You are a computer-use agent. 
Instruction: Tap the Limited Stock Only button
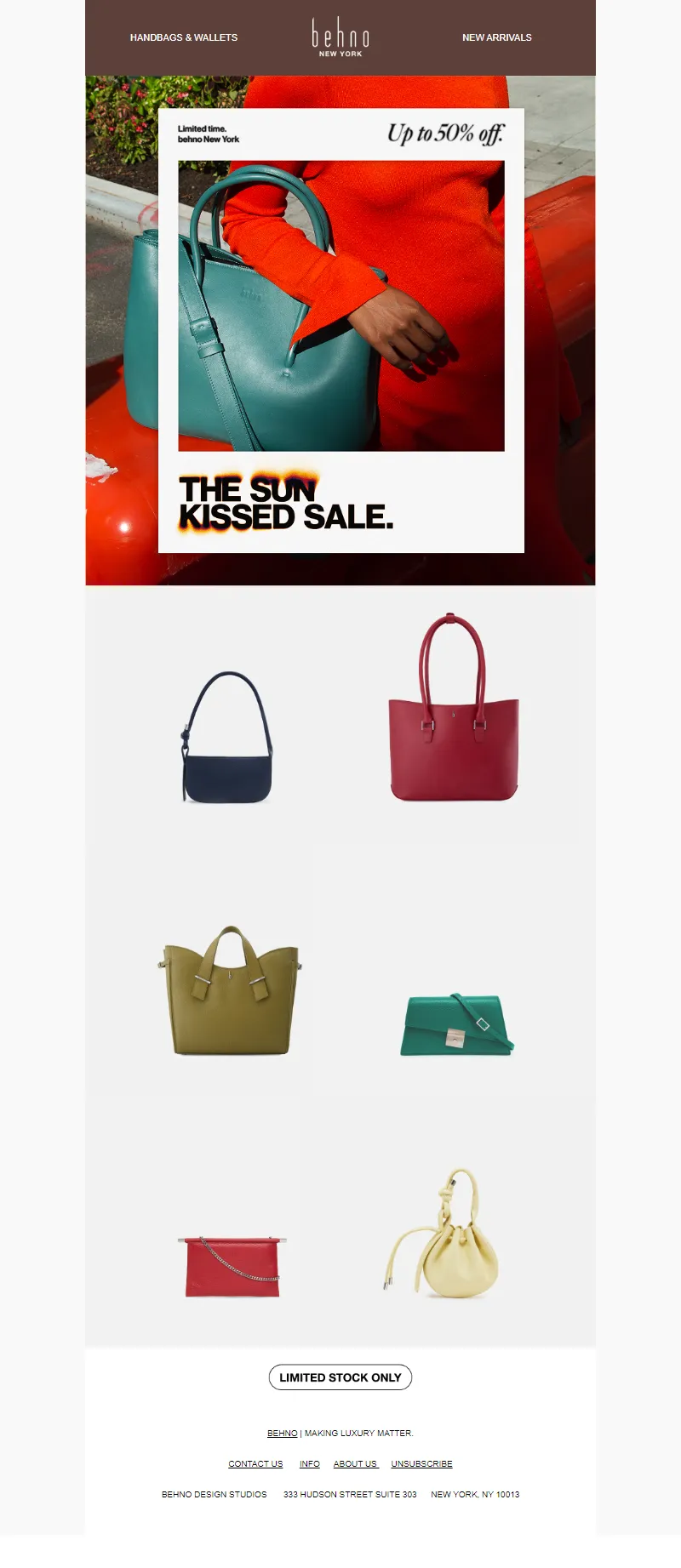tap(340, 1377)
